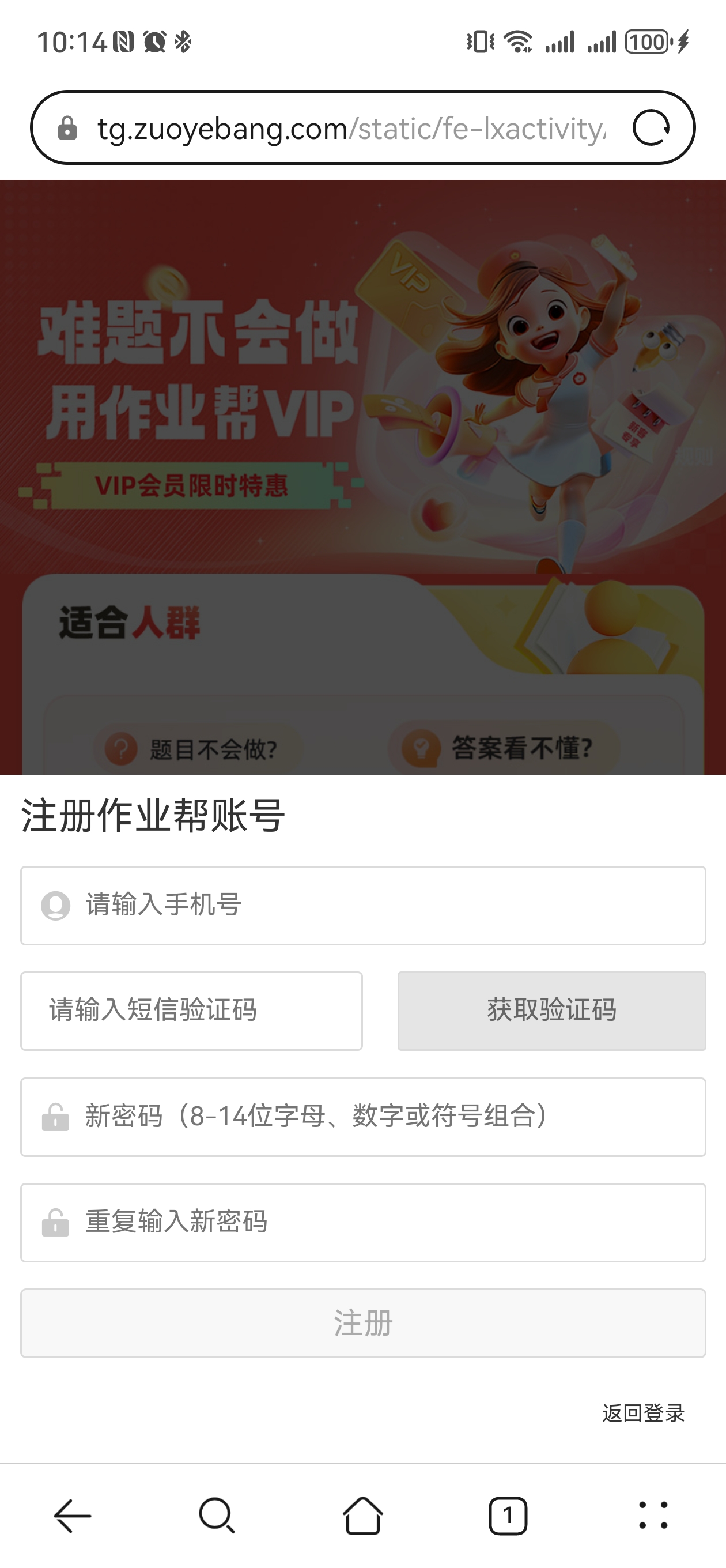This screenshot has height=1568, width=726.
Task: Tap the repeat new password field
Action: 362,1222
